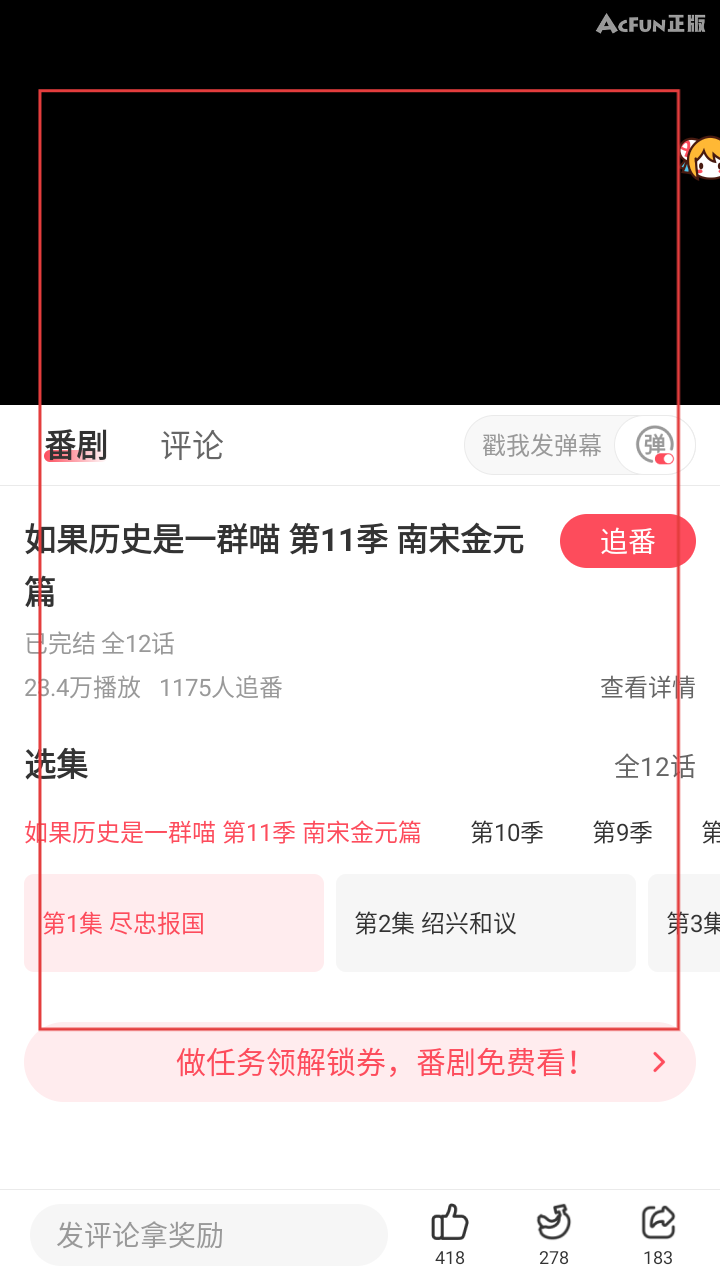Play 第2集 绍兴和议
Screen dimensions: 720x1280
tap(486, 923)
